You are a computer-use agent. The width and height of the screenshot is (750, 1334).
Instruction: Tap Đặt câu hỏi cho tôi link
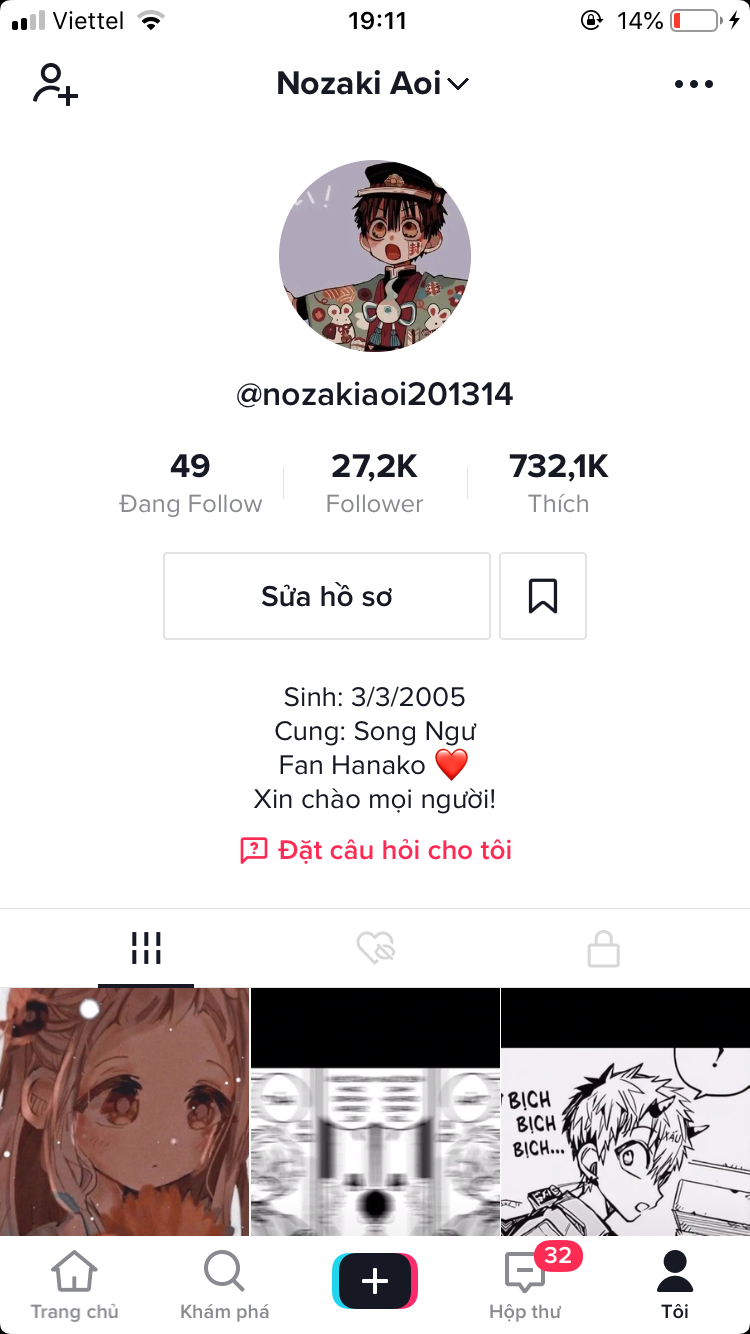pos(376,850)
